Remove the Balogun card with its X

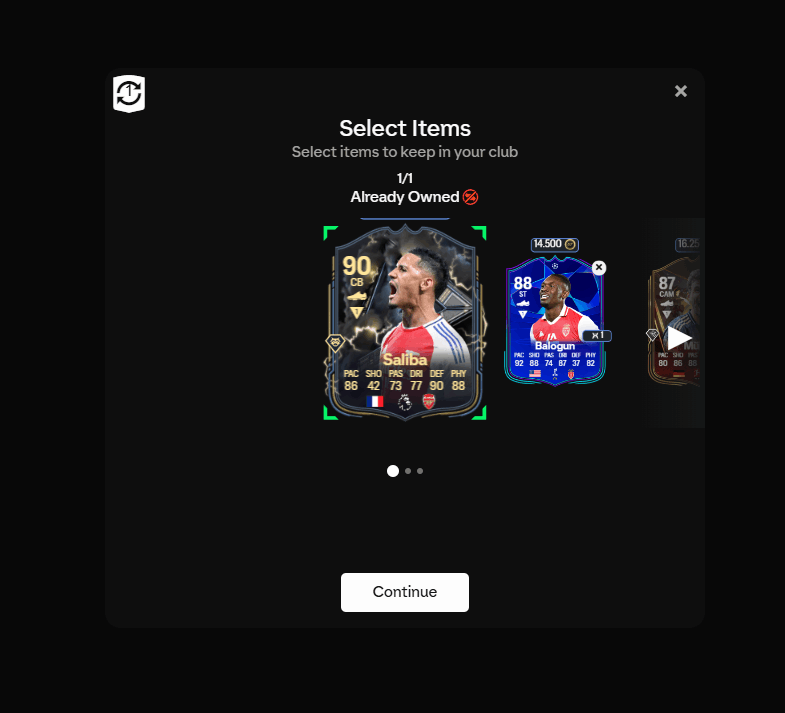pos(599,267)
